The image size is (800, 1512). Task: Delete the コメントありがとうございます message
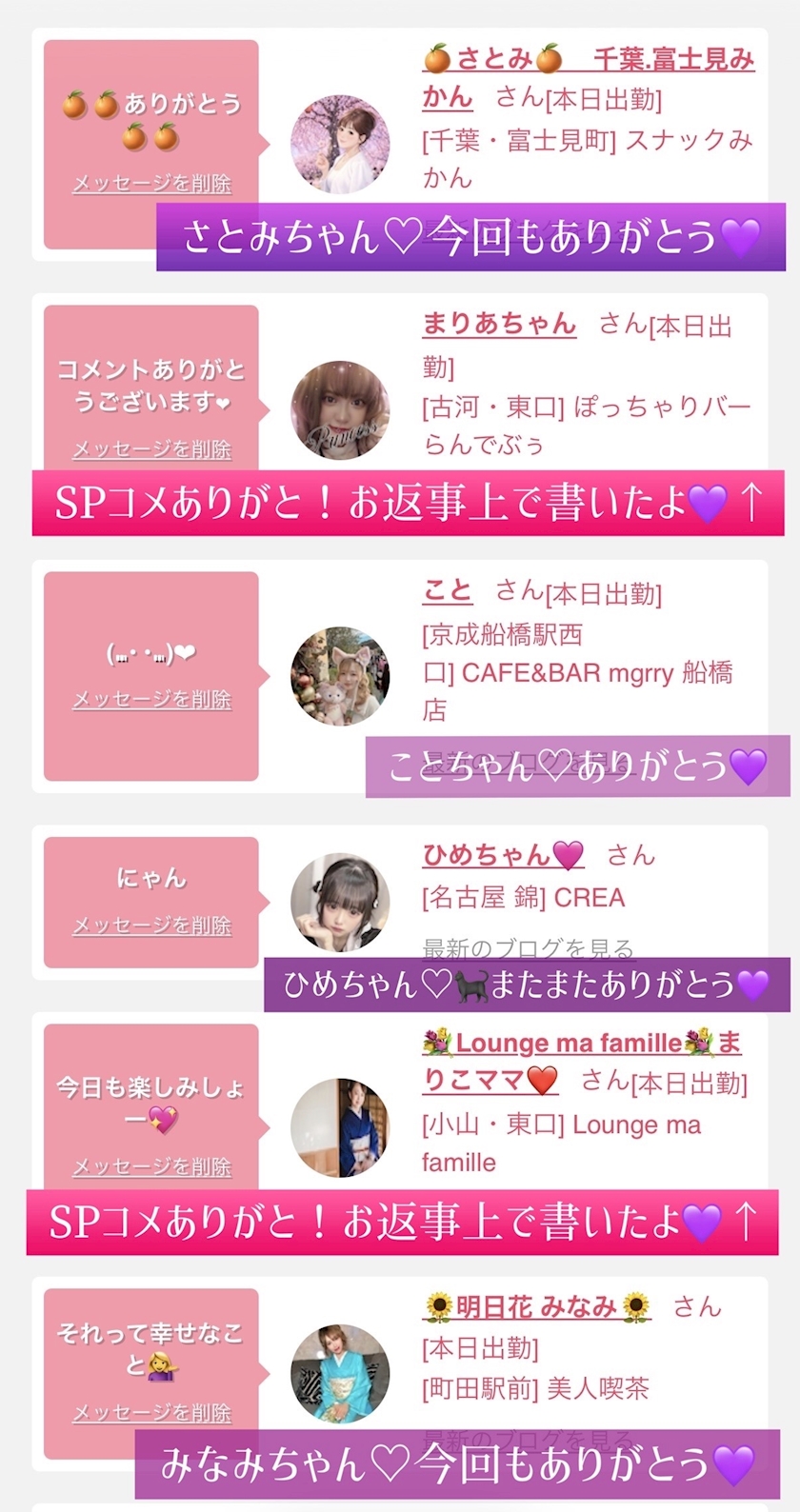151,448
